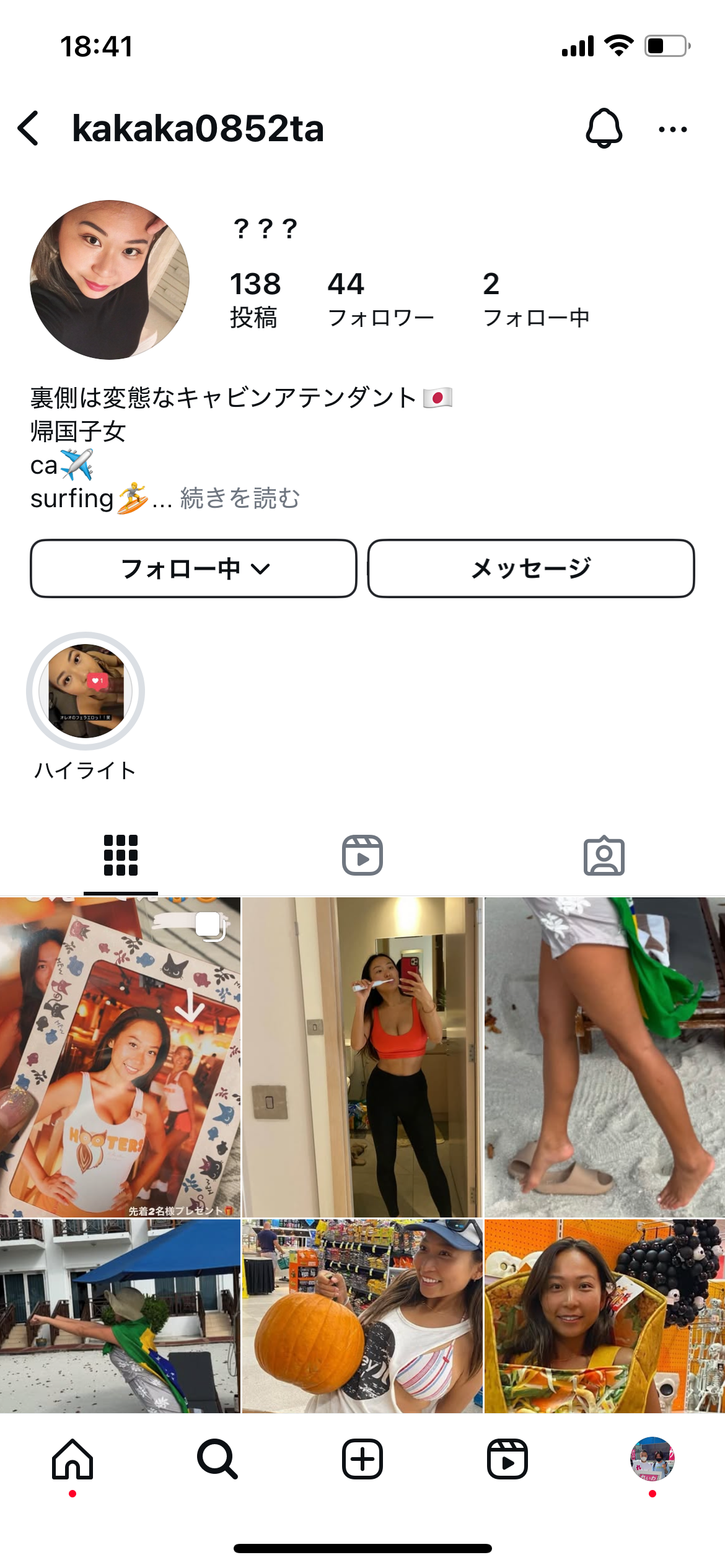This screenshot has width=725, height=1568.
Task: Open the Reels tab icon
Action: [x=362, y=855]
